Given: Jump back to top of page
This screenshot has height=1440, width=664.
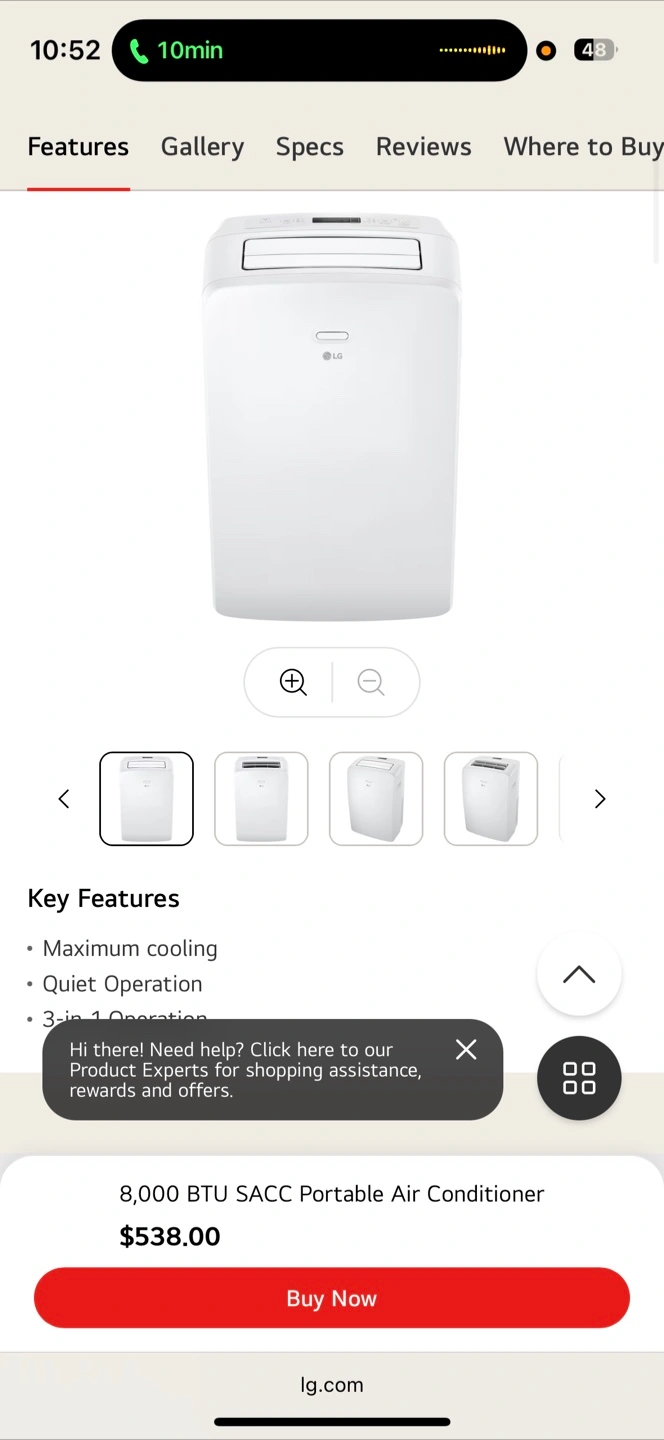Looking at the screenshot, I should (x=579, y=975).
